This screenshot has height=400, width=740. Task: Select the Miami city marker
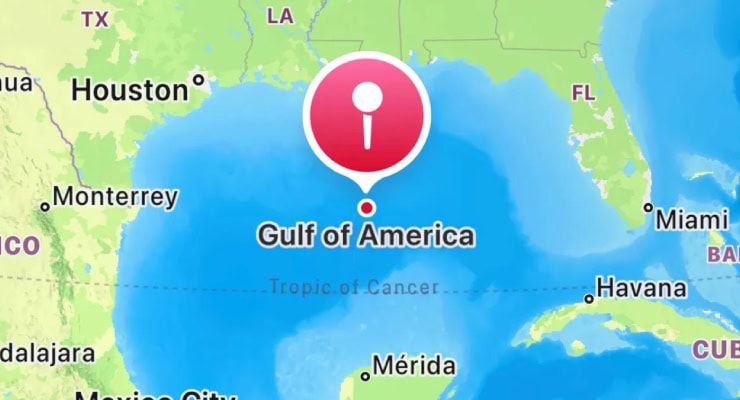coord(648,209)
